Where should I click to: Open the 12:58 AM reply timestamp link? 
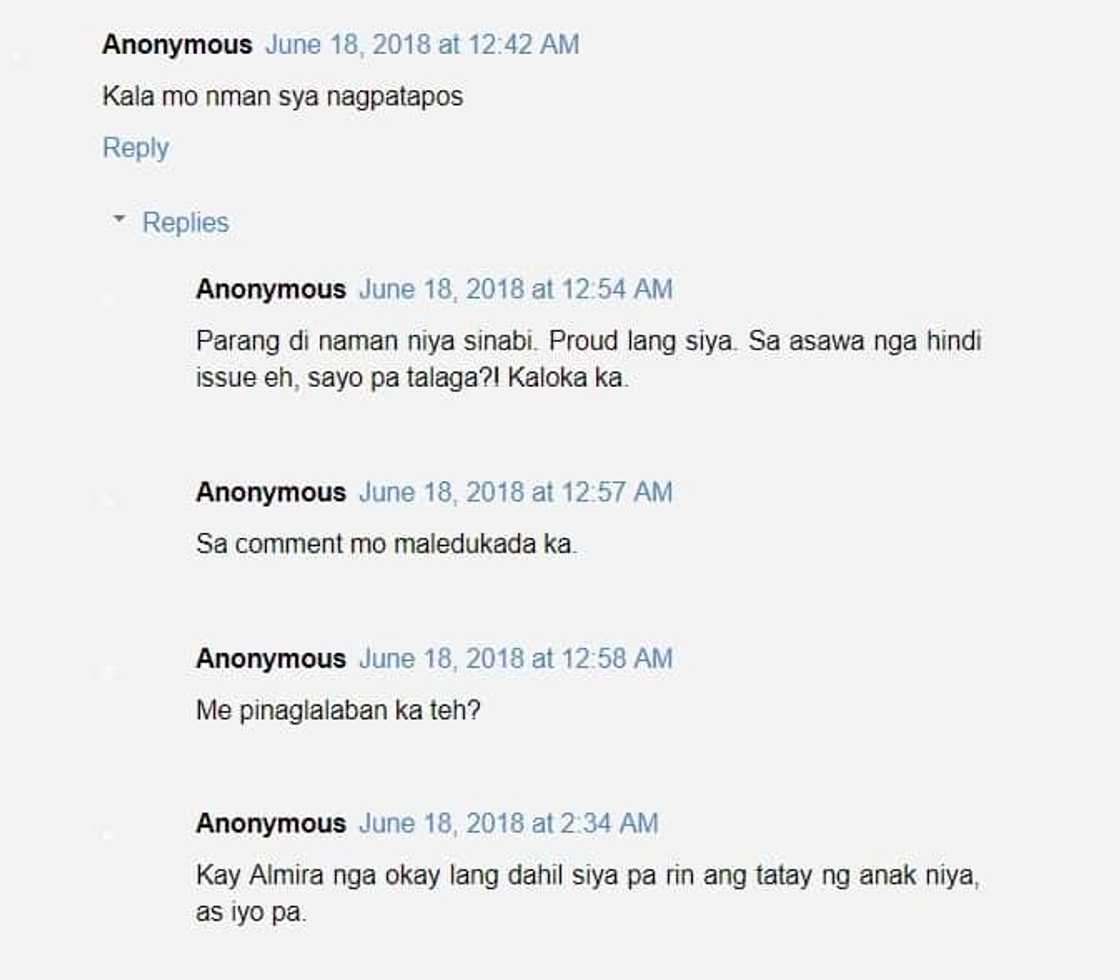[x=515, y=659]
